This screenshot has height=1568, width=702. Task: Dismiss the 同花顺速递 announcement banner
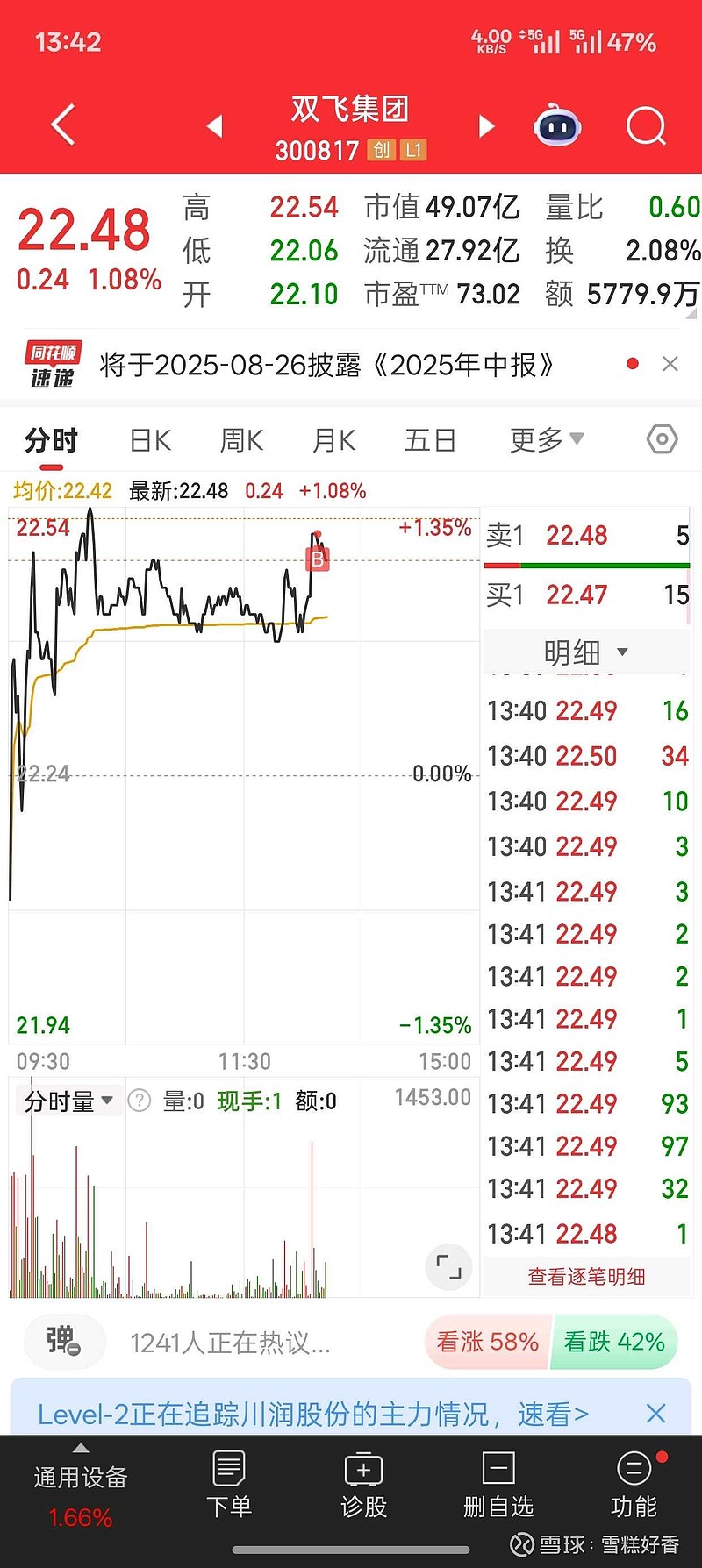(670, 364)
